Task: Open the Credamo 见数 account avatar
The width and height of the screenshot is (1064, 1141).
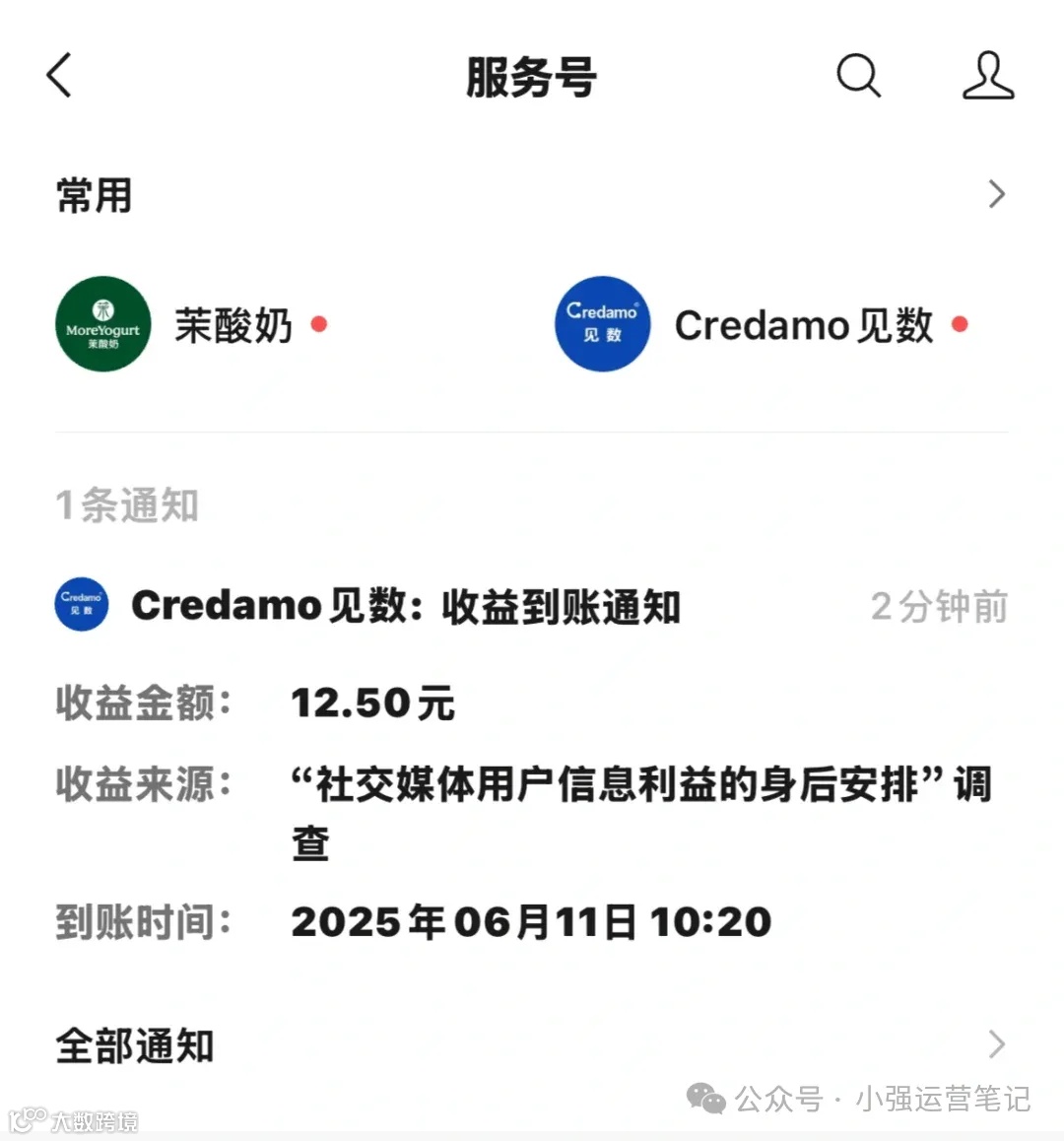Action: pos(603,325)
